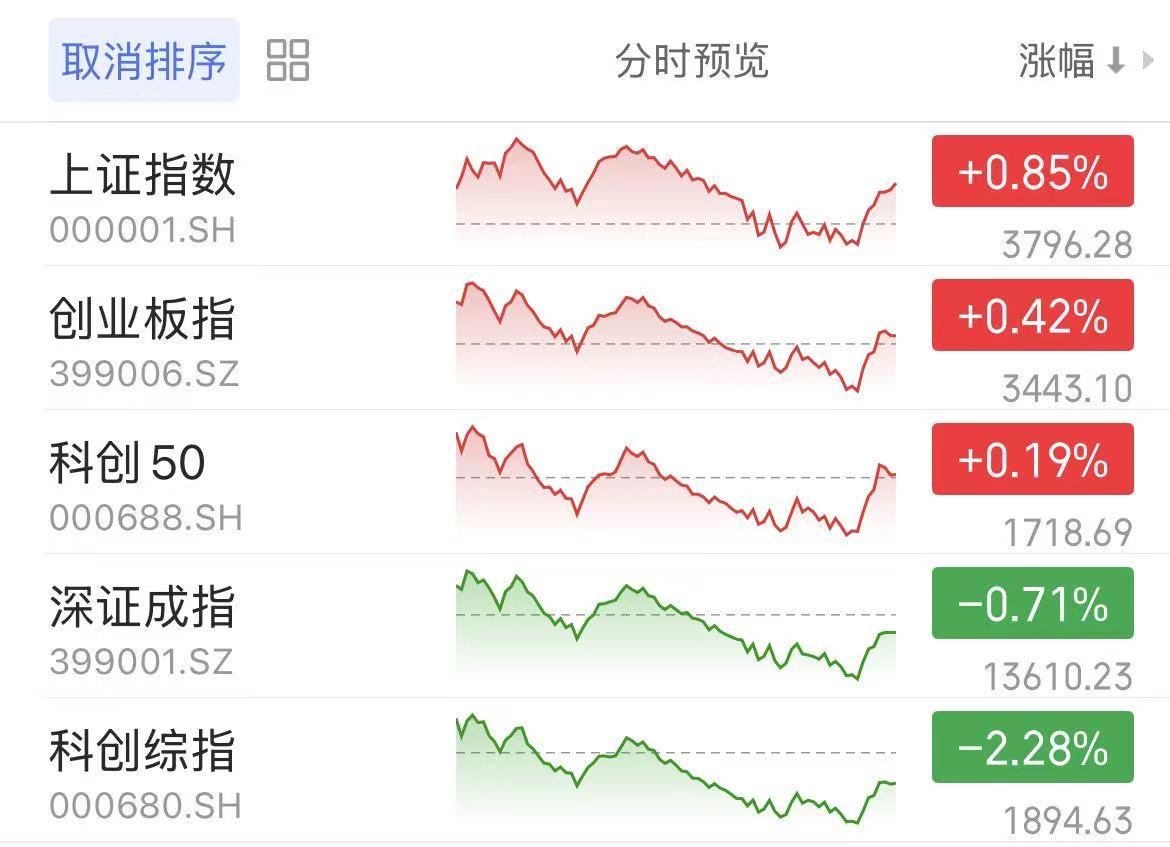Open the 创业板指 index row
The height and width of the screenshot is (847, 1170).
tap(585, 337)
